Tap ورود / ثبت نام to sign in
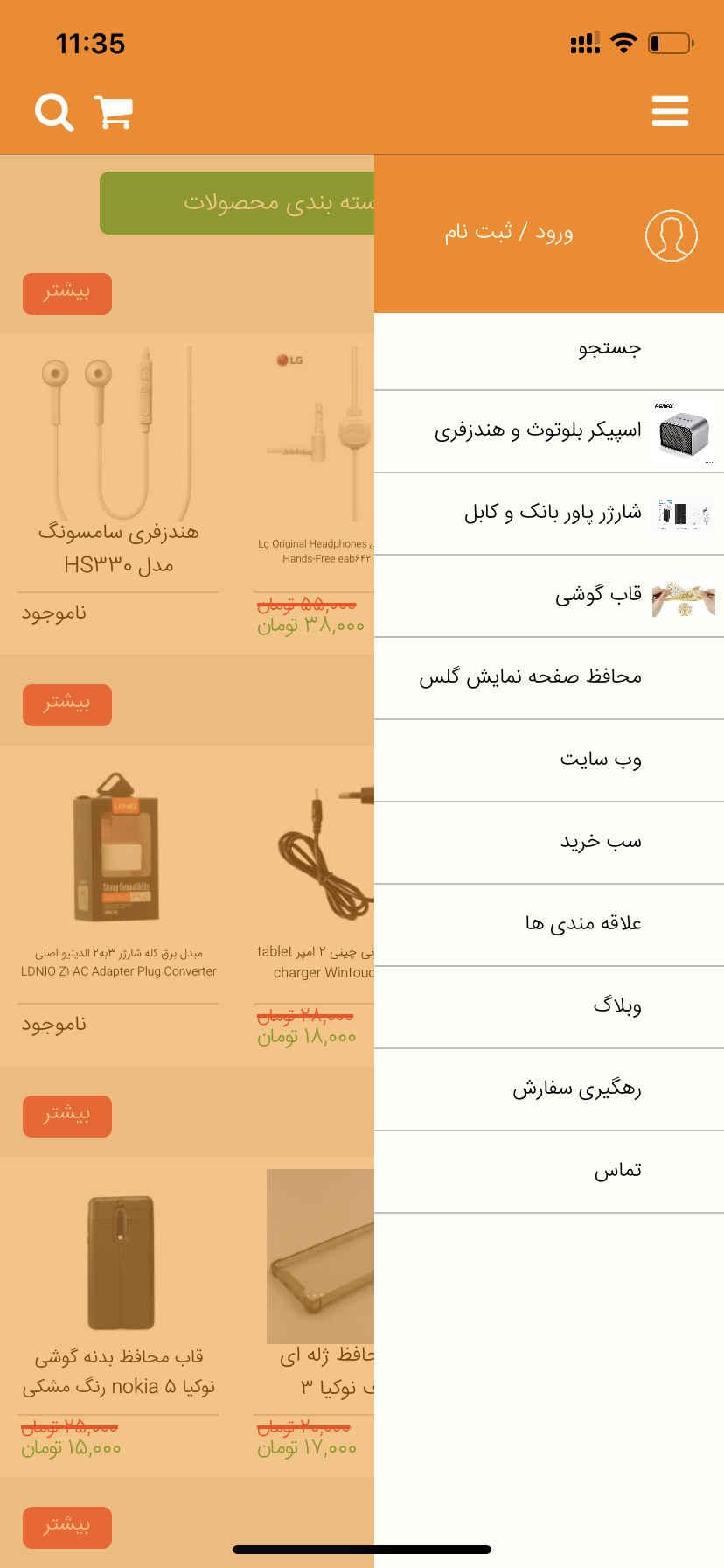The height and width of the screenshot is (1568, 724). click(x=509, y=233)
